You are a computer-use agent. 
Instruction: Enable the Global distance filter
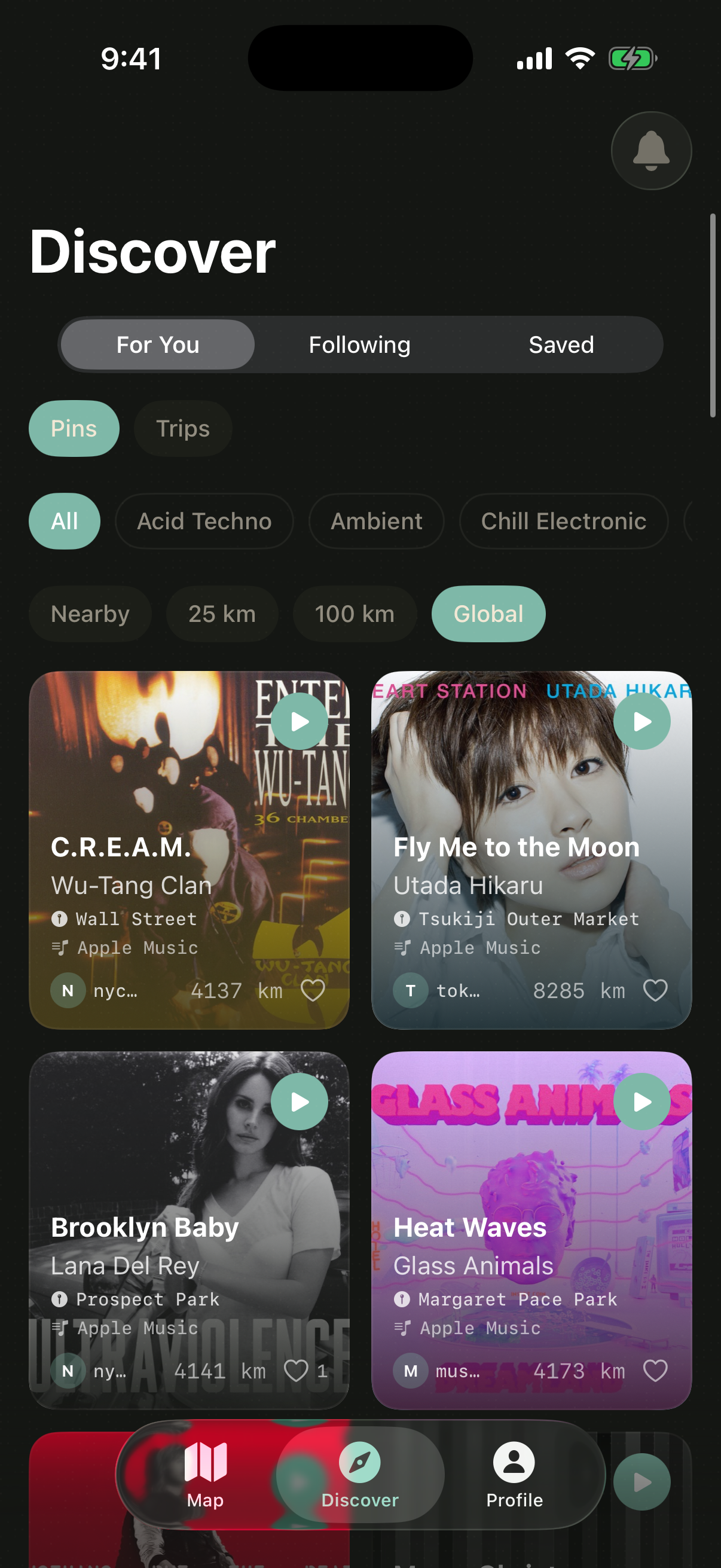(x=488, y=614)
